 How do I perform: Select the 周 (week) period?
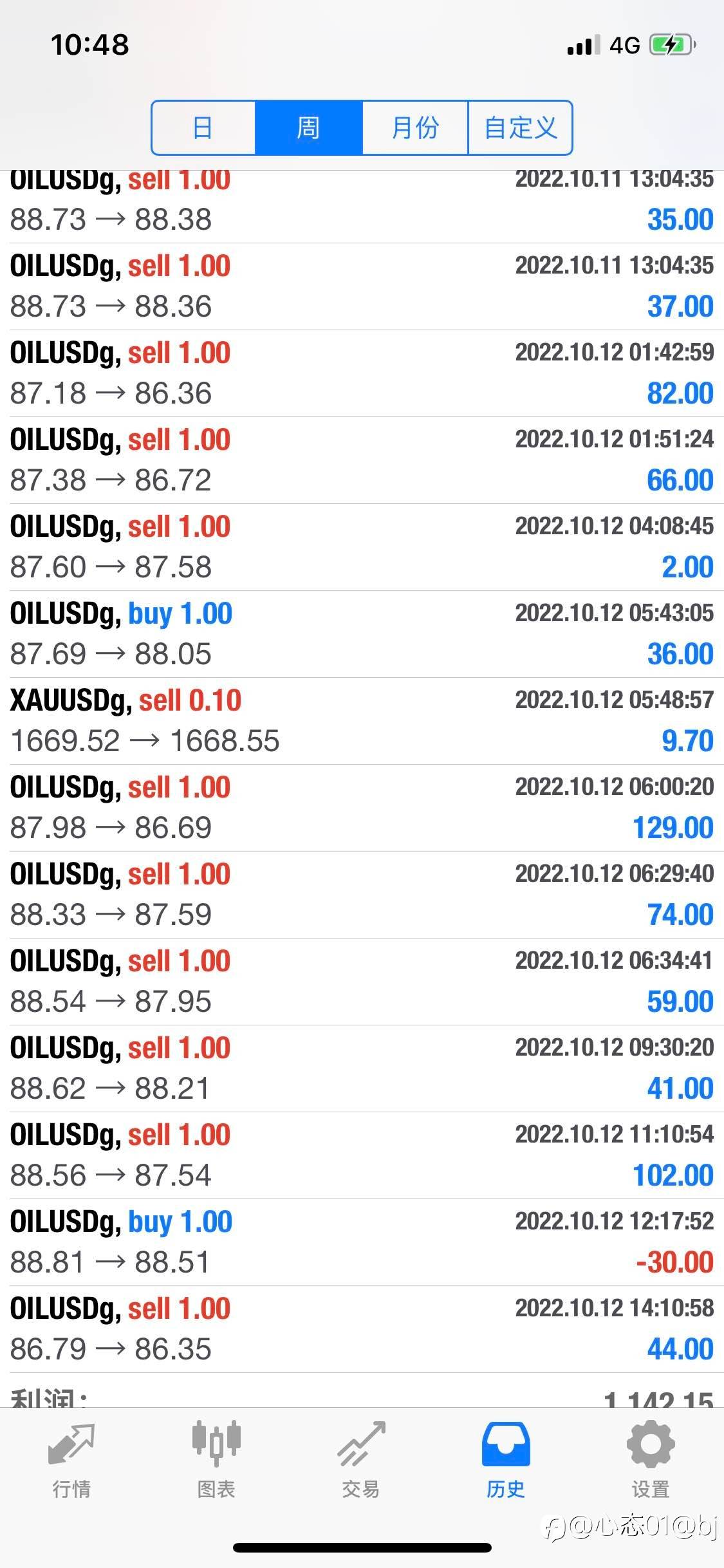pyautogui.click(x=309, y=127)
